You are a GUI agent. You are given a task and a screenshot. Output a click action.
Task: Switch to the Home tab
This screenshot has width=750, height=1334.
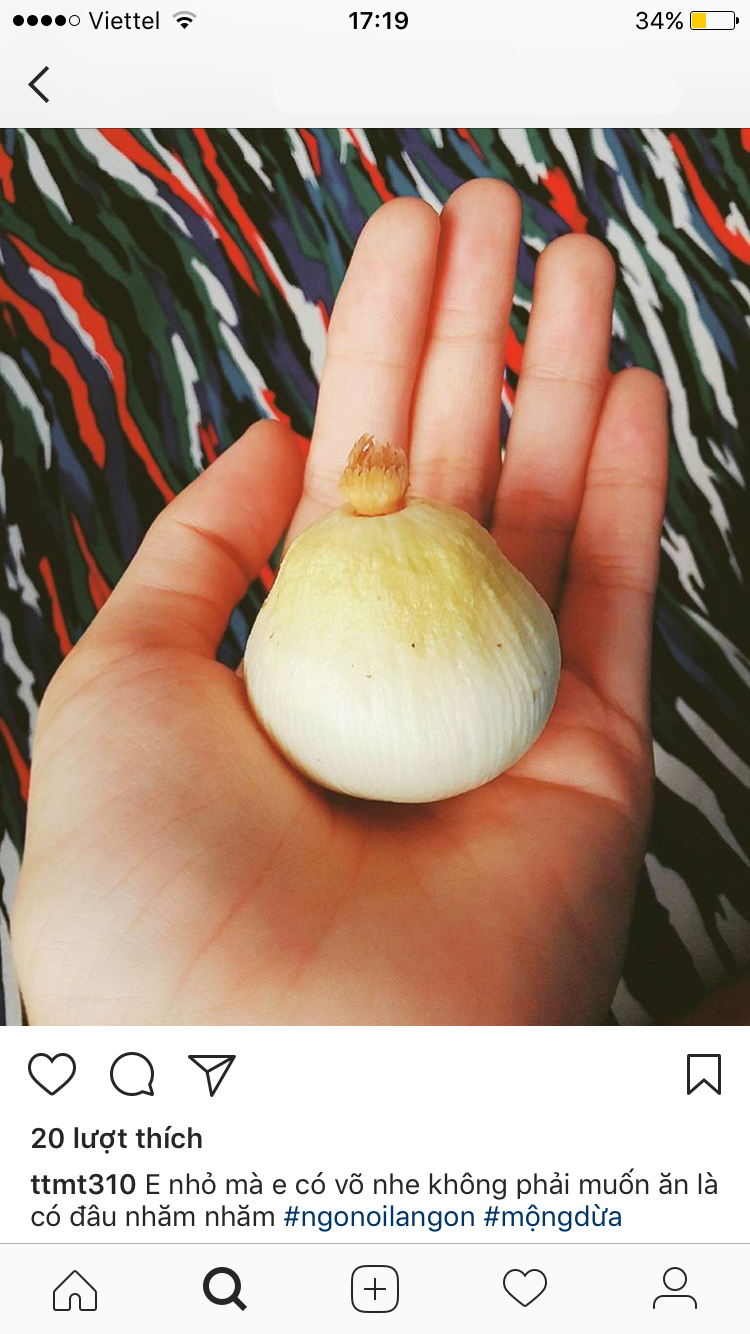pos(75,1289)
